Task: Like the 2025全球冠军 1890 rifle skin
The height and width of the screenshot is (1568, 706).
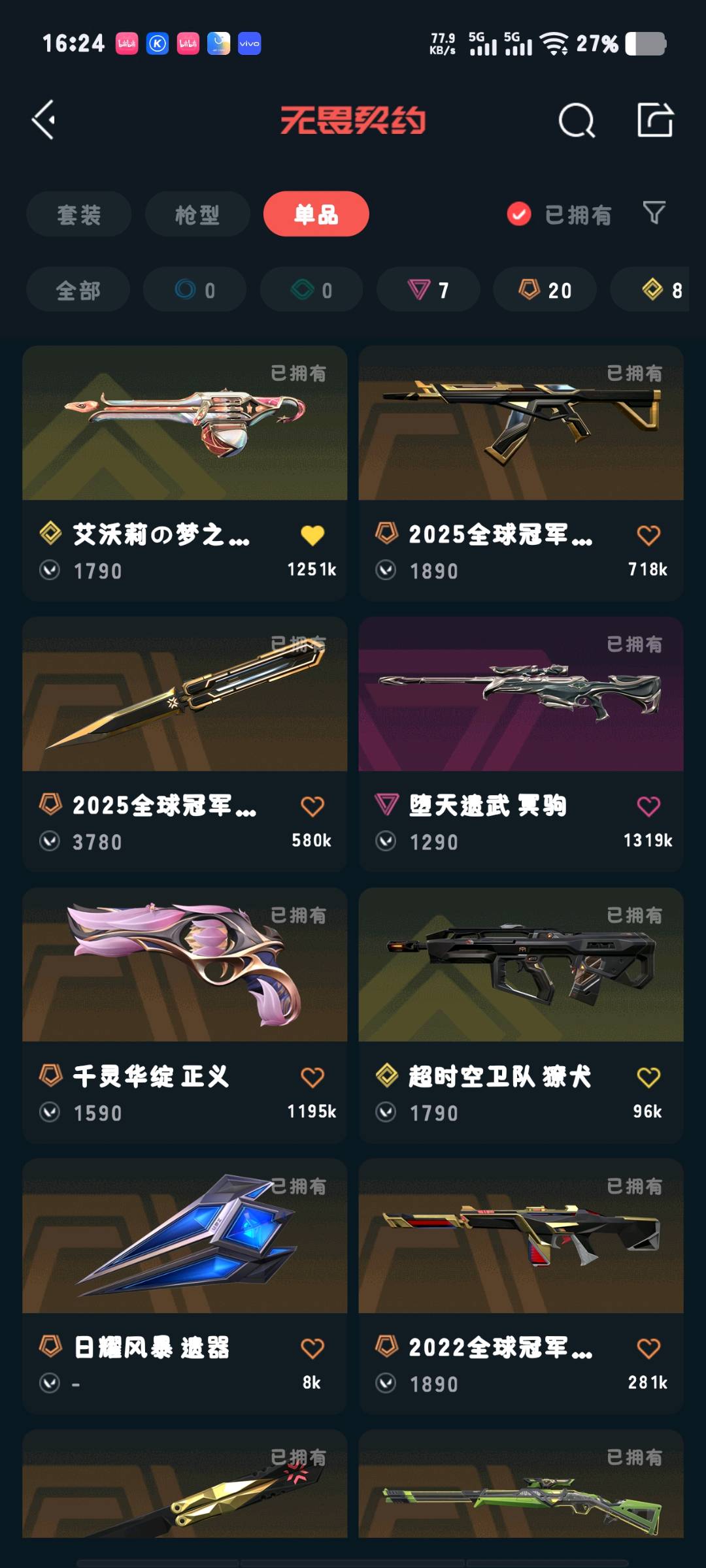Action: pyautogui.click(x=648, y=536)
